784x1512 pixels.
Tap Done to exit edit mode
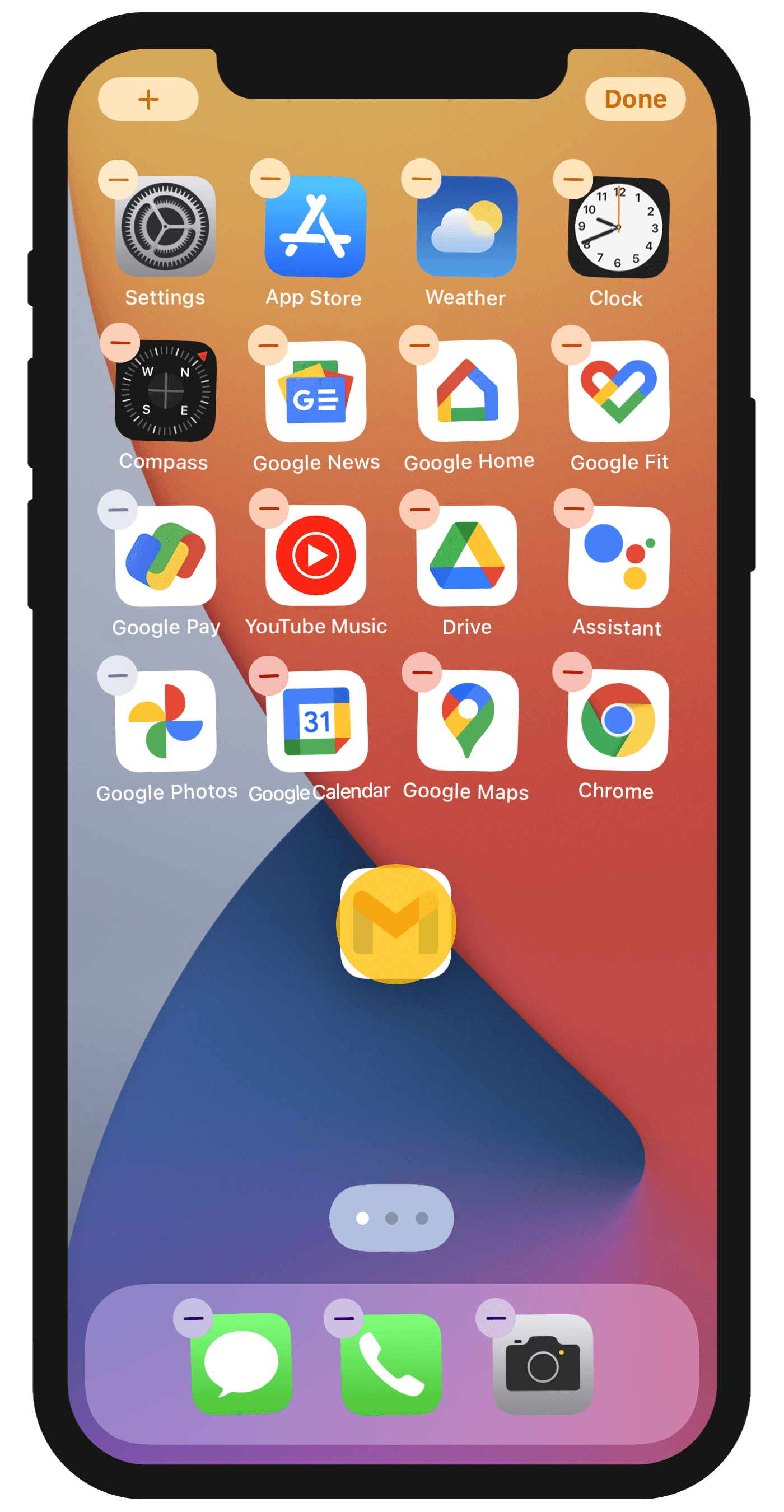[x=635, y=99]
